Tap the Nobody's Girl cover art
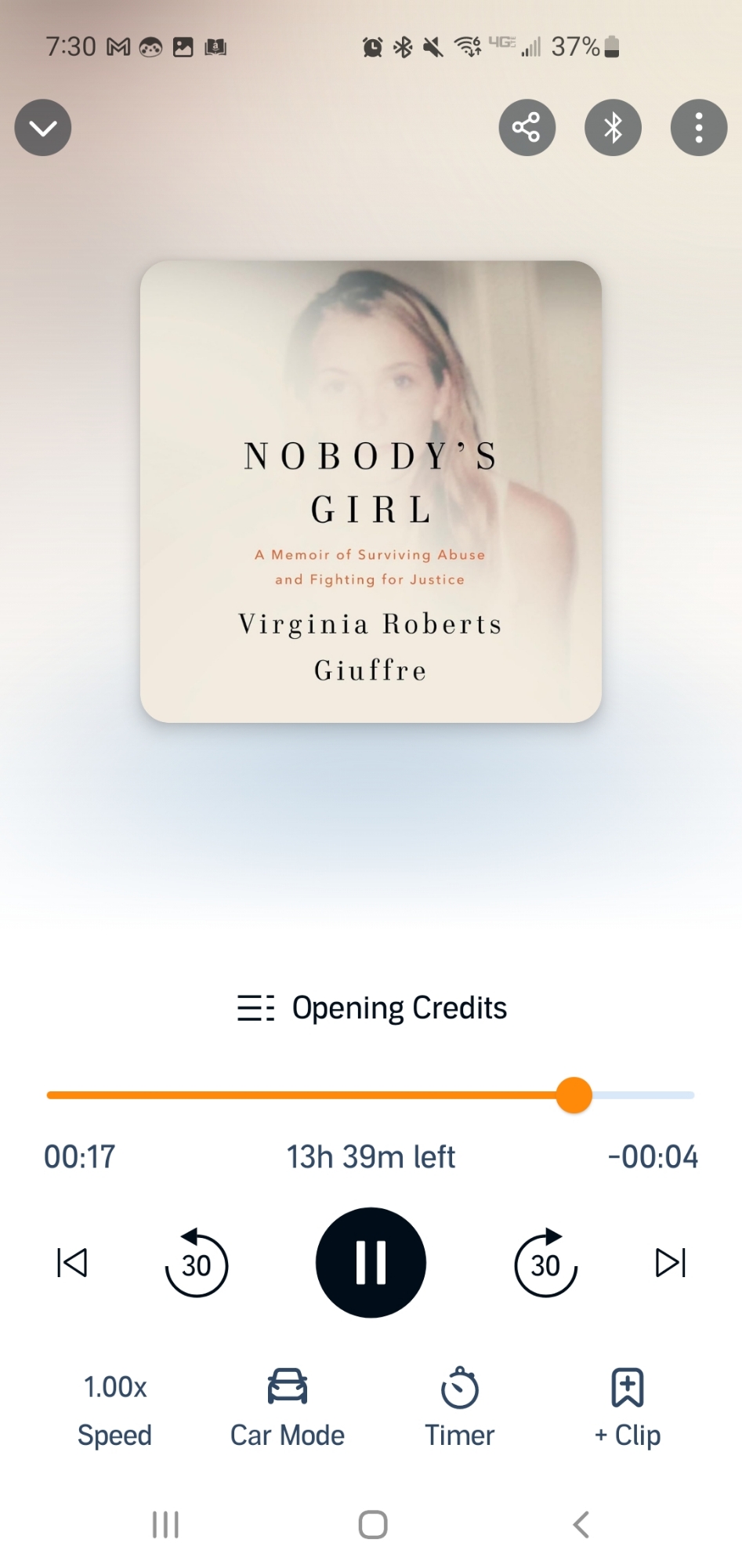 pyautogui.click(x=371, y=492)
